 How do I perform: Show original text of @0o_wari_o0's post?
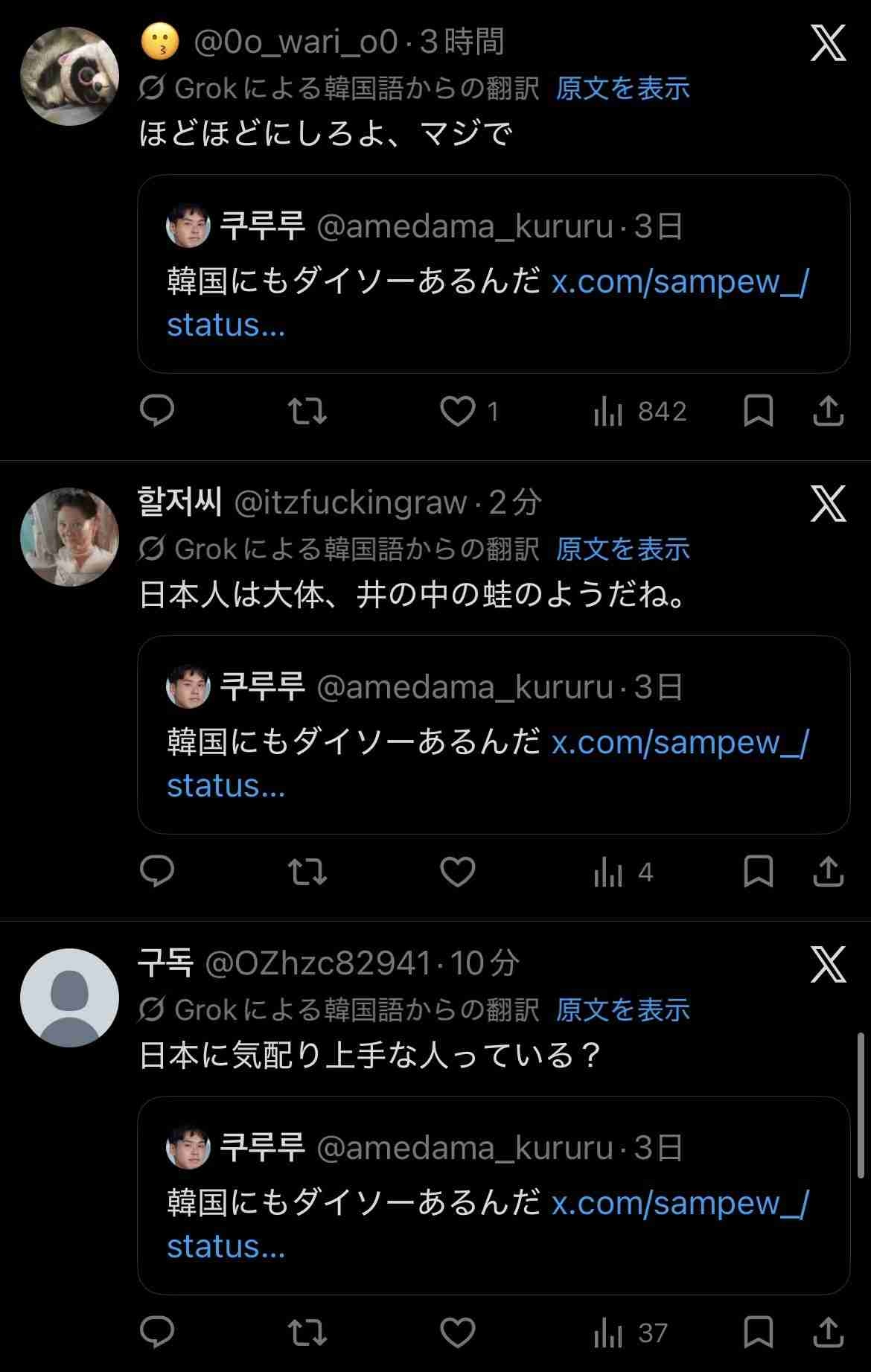click(622, 89)
